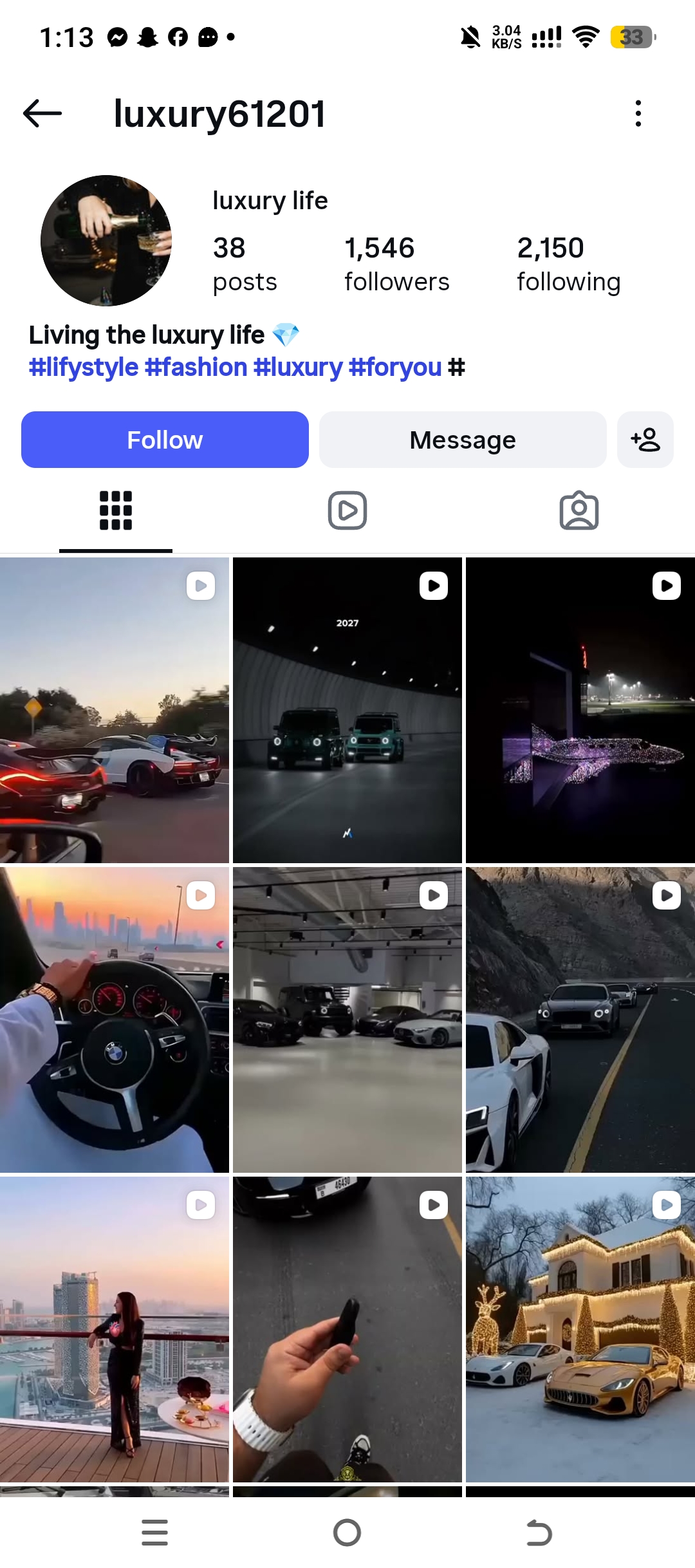The image size is (695, 1568).
Task: Open the BMW steering wheel reel
Action: [115, 1020]
